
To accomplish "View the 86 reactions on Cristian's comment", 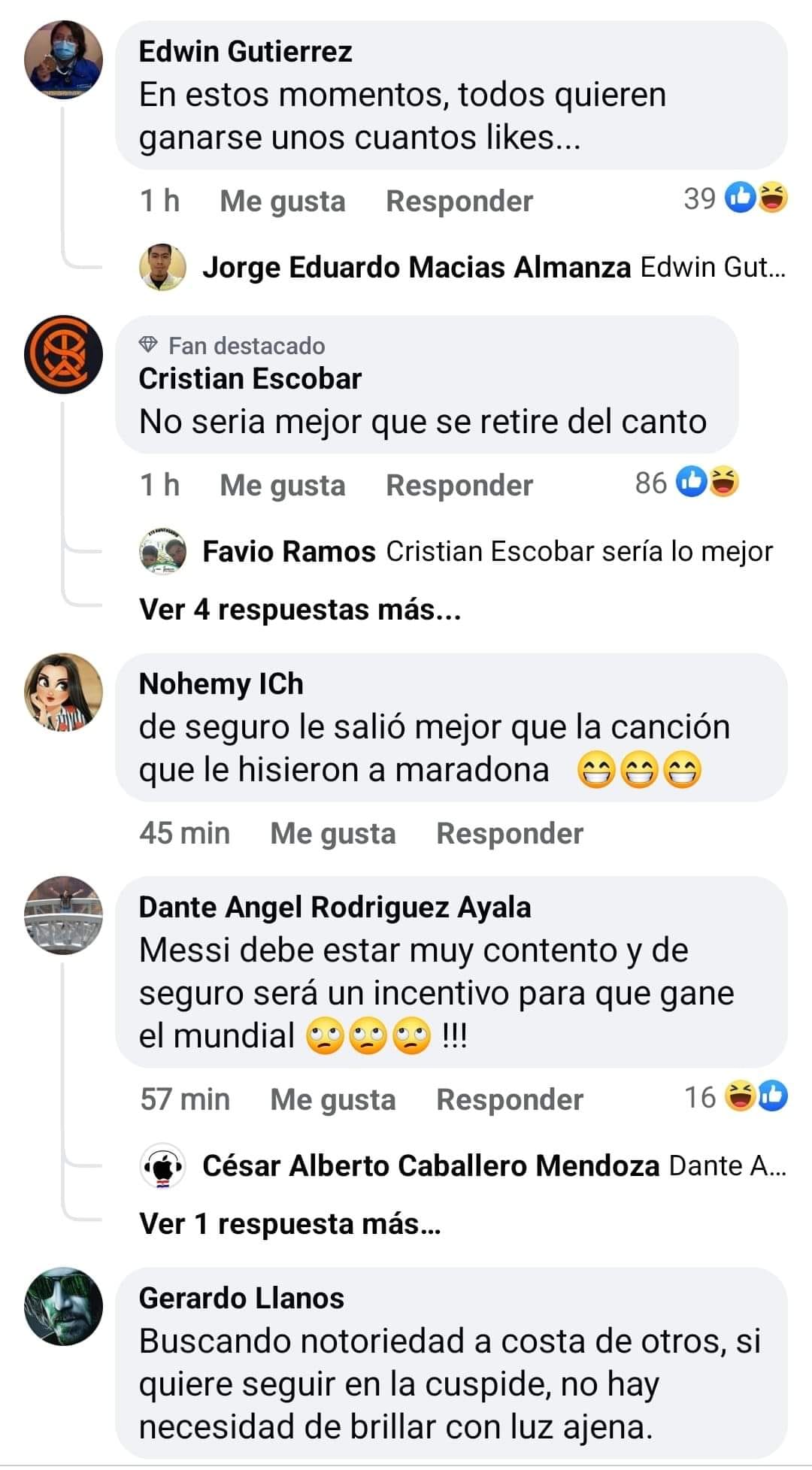I will point(686,483).
